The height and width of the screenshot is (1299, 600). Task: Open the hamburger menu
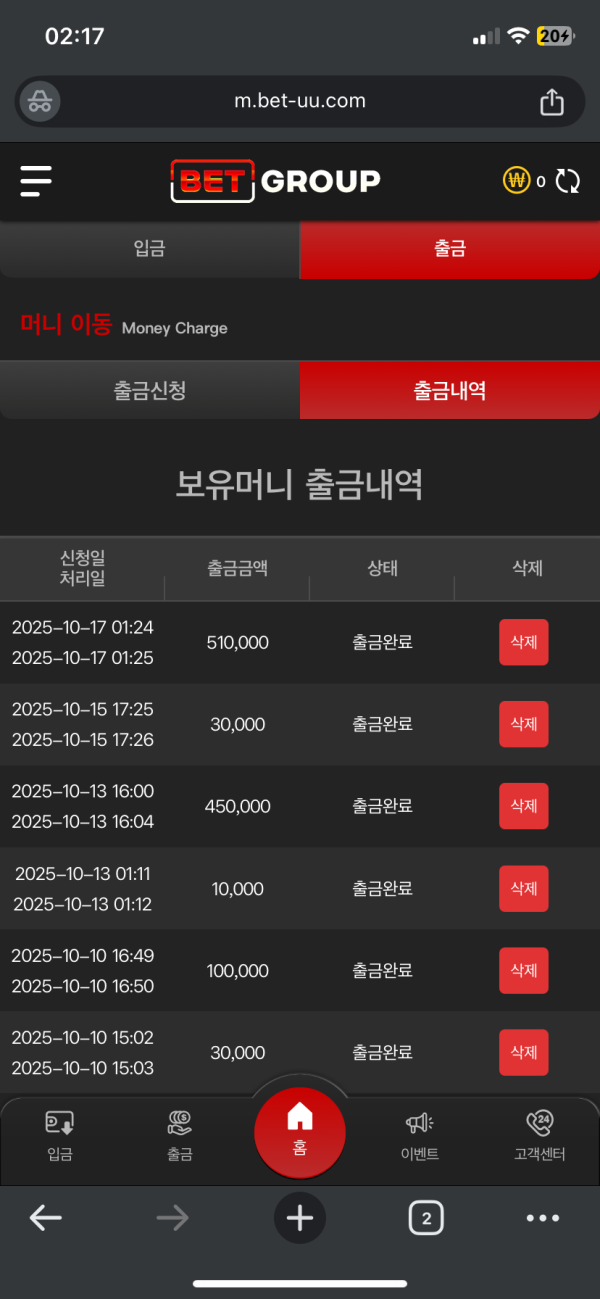point(36,181)
